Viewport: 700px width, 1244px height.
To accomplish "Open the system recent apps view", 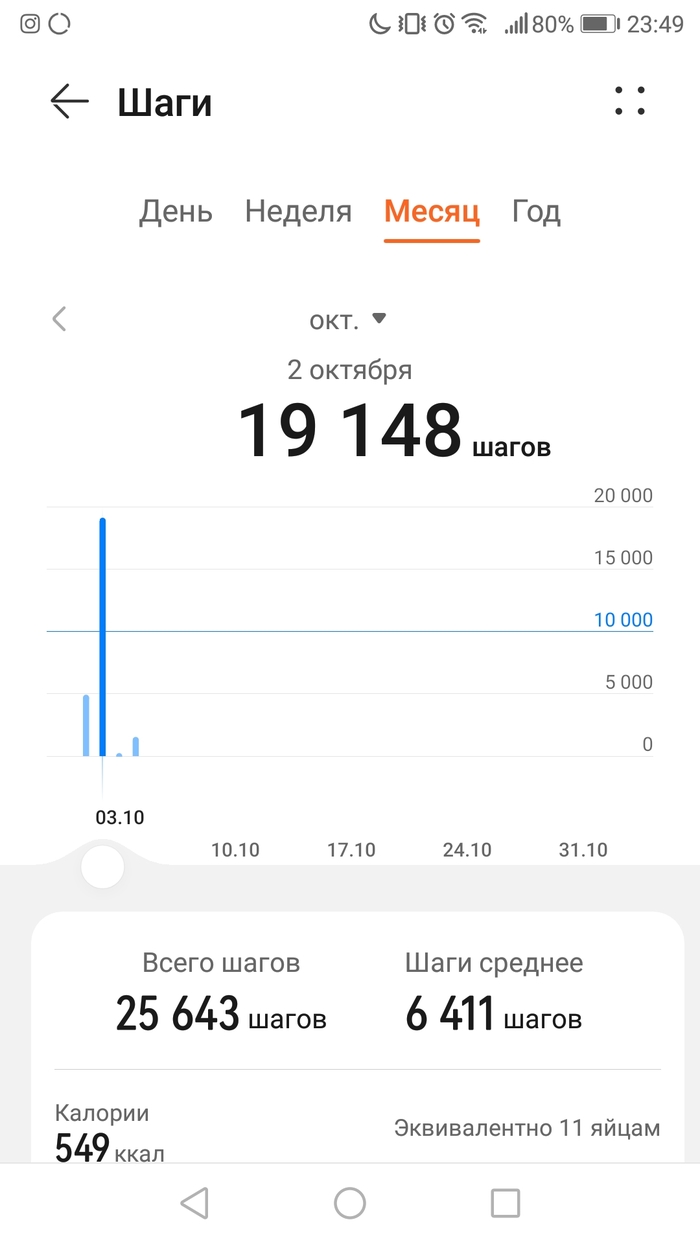I will pos(505,1203).
